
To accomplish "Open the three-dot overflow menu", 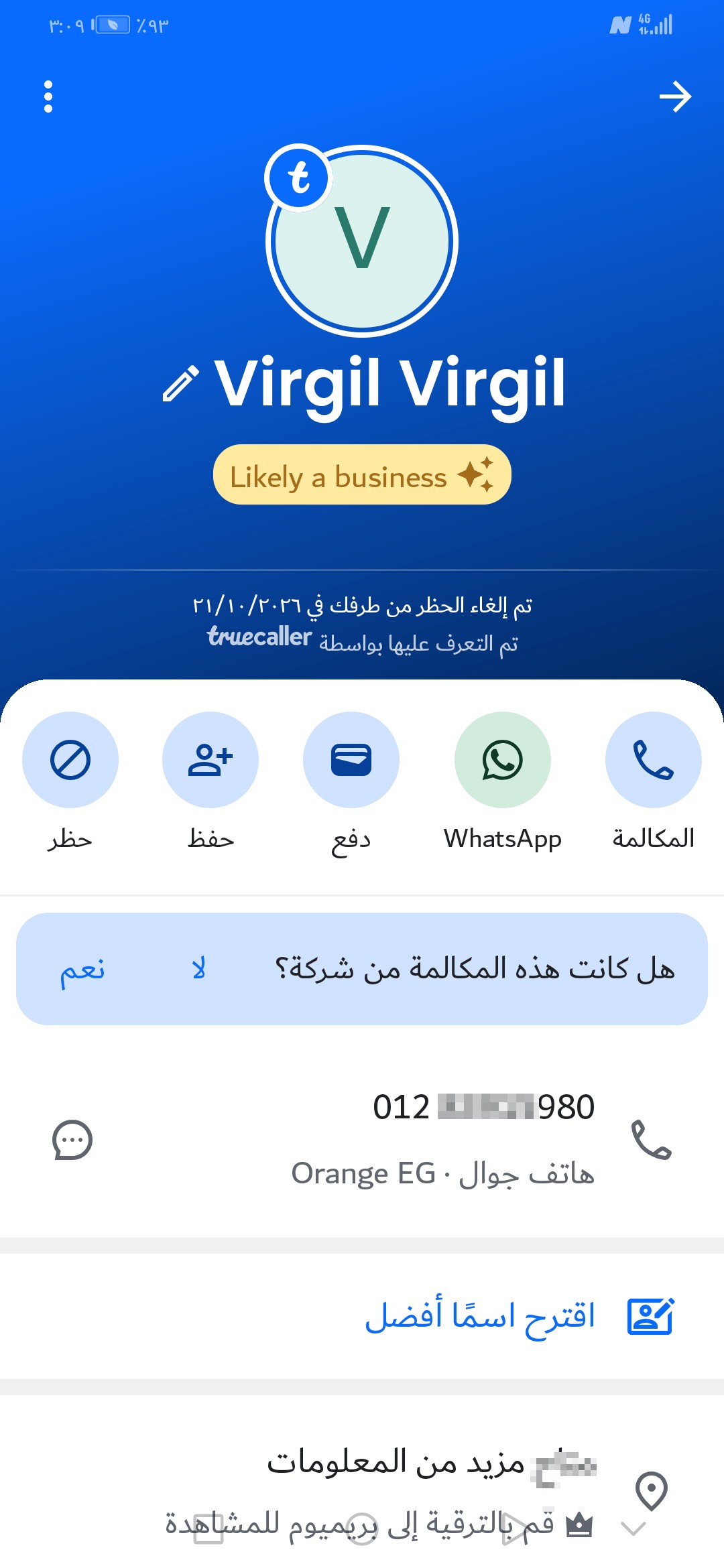I will pyautogui.click(x=48, y=96).
